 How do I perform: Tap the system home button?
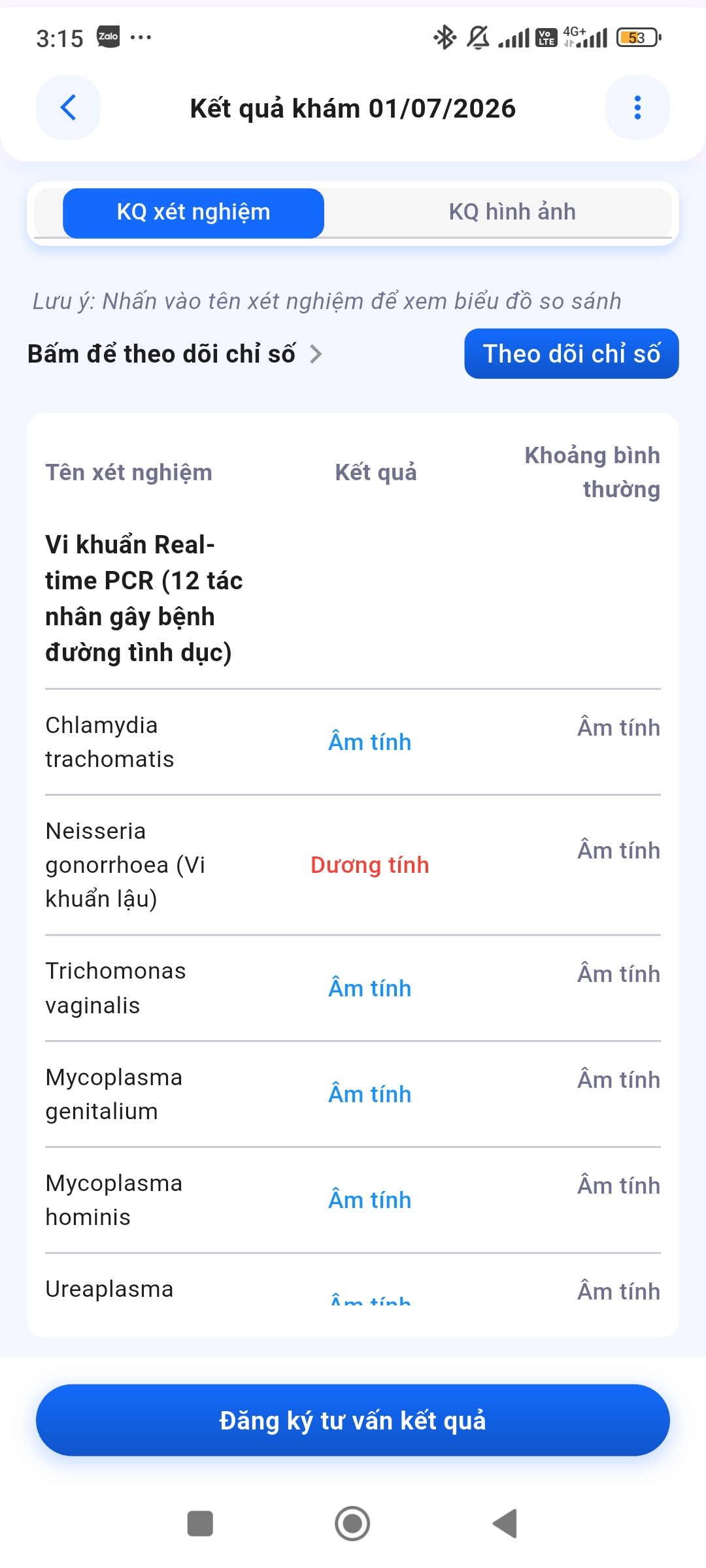tap(352, 1524)
